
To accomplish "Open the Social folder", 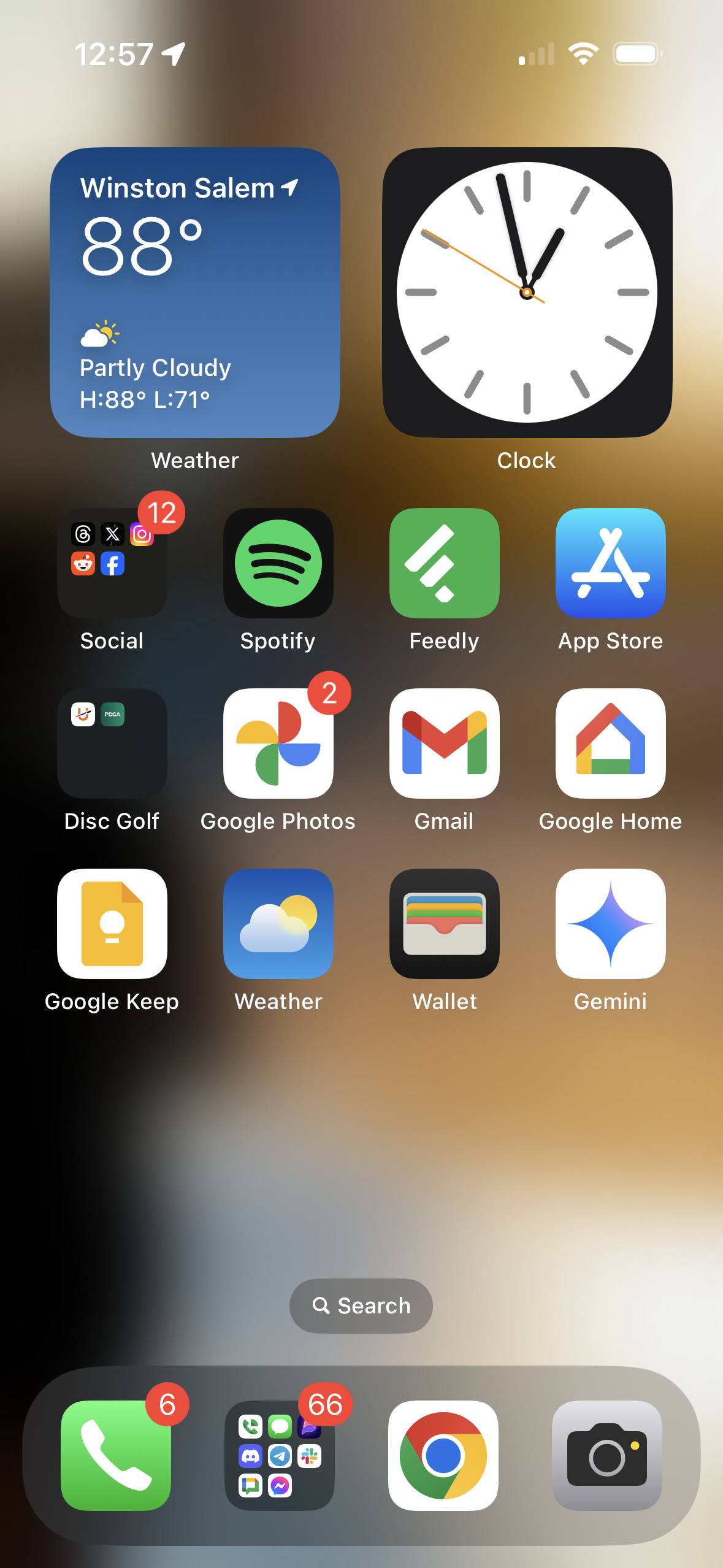I will pos(112,563).
